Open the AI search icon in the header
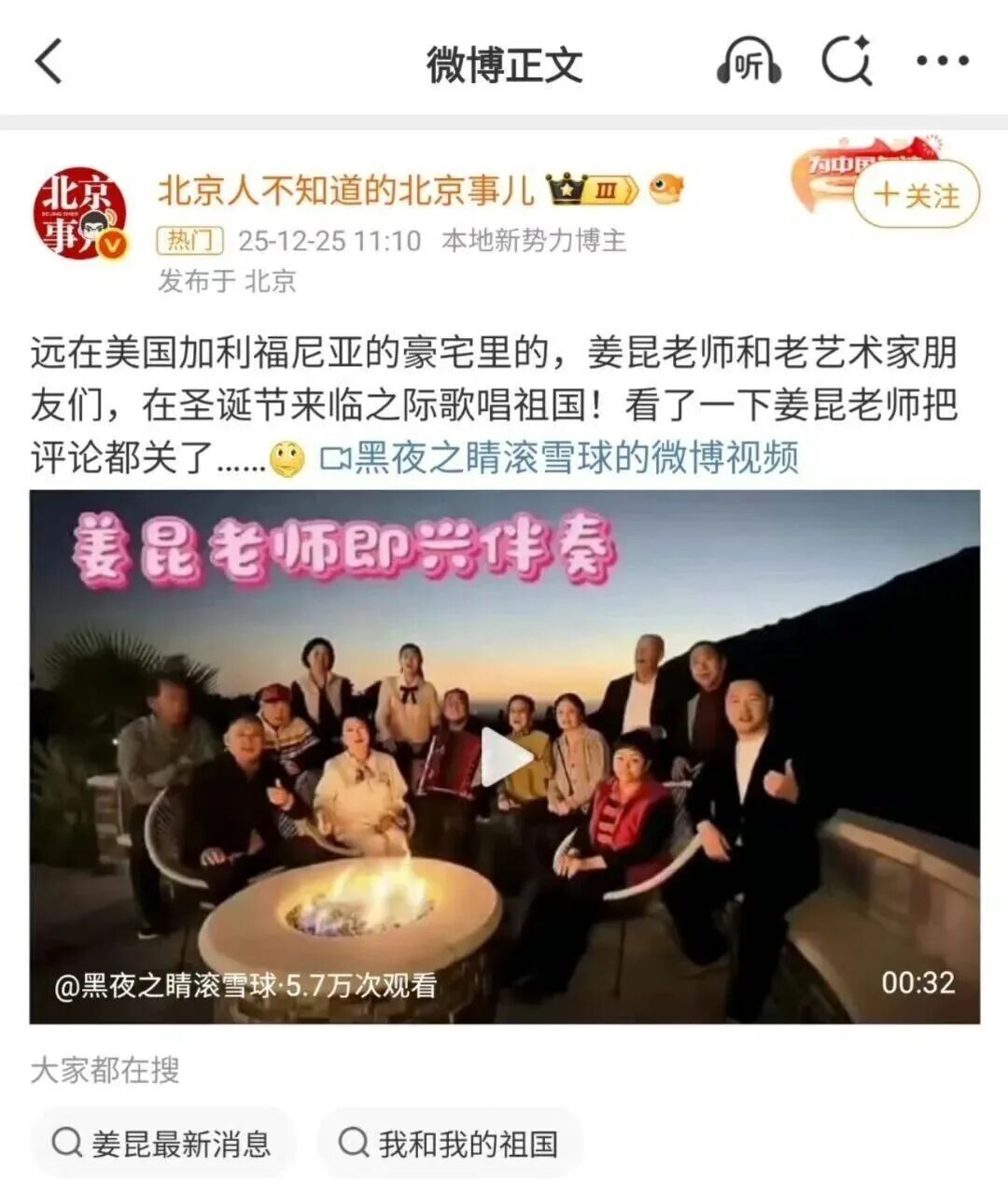1008x1196 pixels. (x=847, y=63)
